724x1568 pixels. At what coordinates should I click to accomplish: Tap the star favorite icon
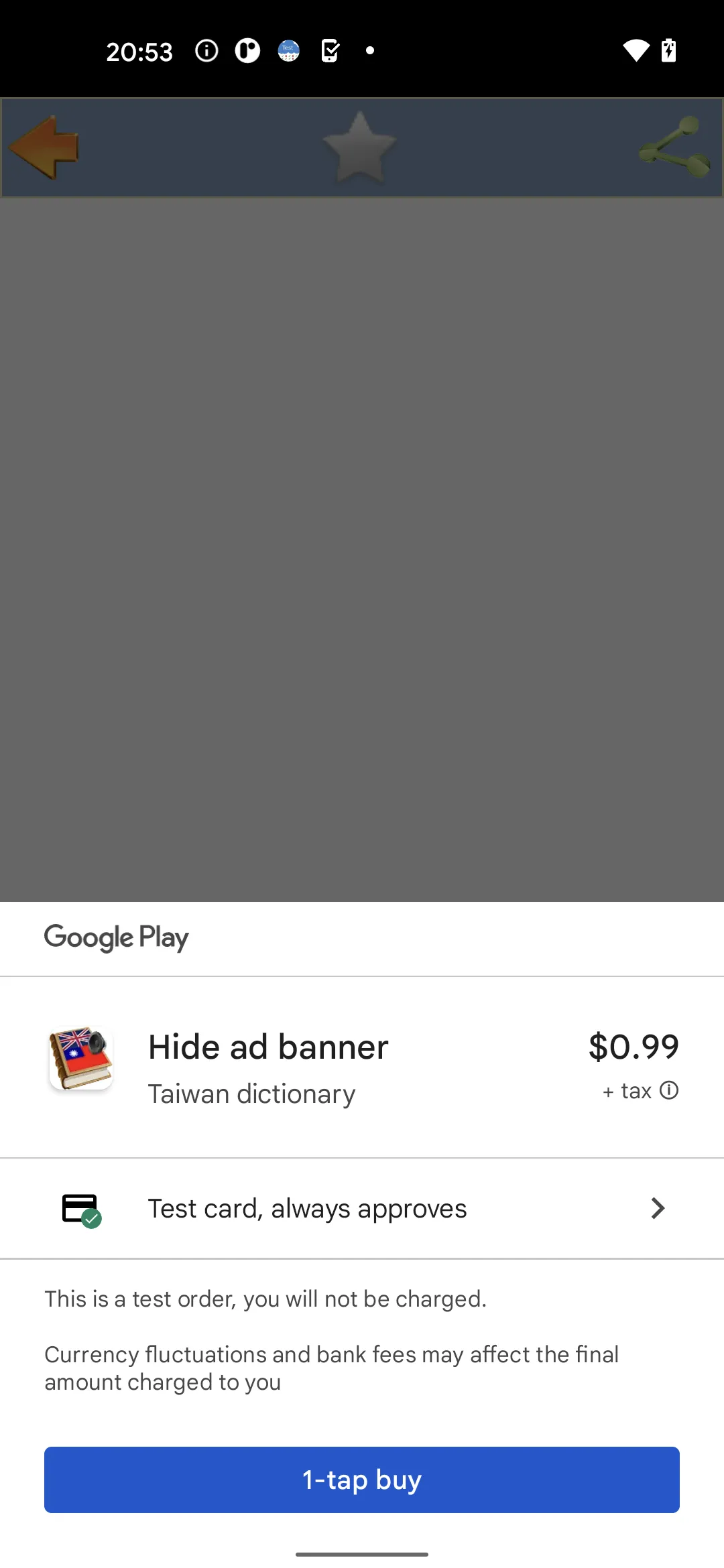[360, 147]
